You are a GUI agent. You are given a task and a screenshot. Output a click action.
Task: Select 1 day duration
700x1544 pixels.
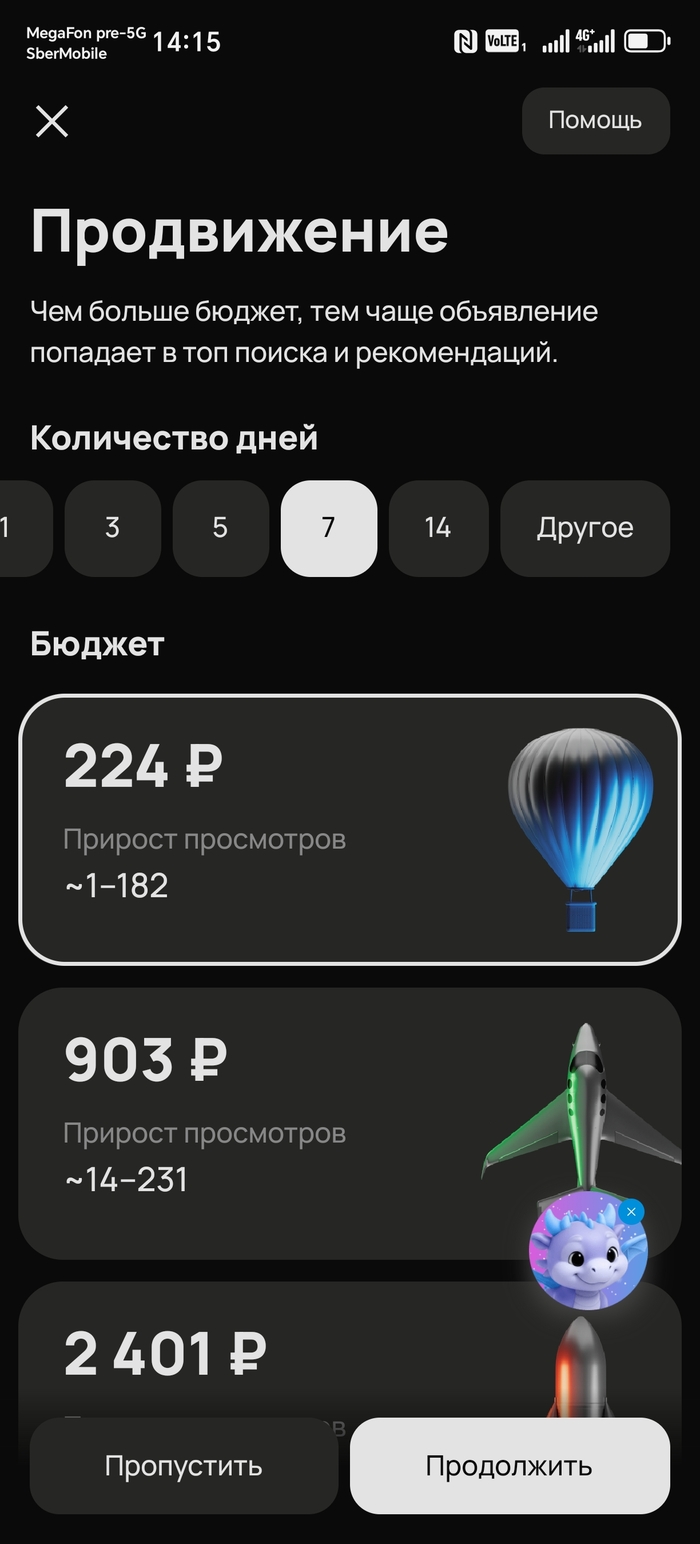pyautogui.click(x=20, y=528)
